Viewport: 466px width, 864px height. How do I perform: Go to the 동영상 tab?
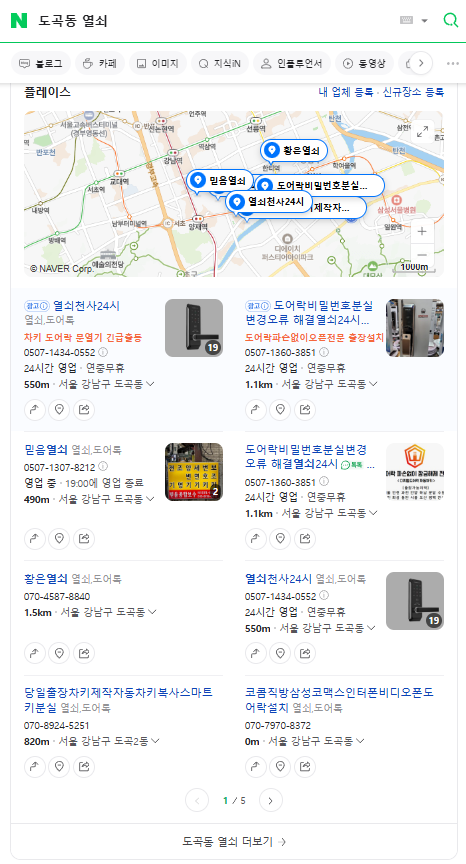(x=364, y=63)
